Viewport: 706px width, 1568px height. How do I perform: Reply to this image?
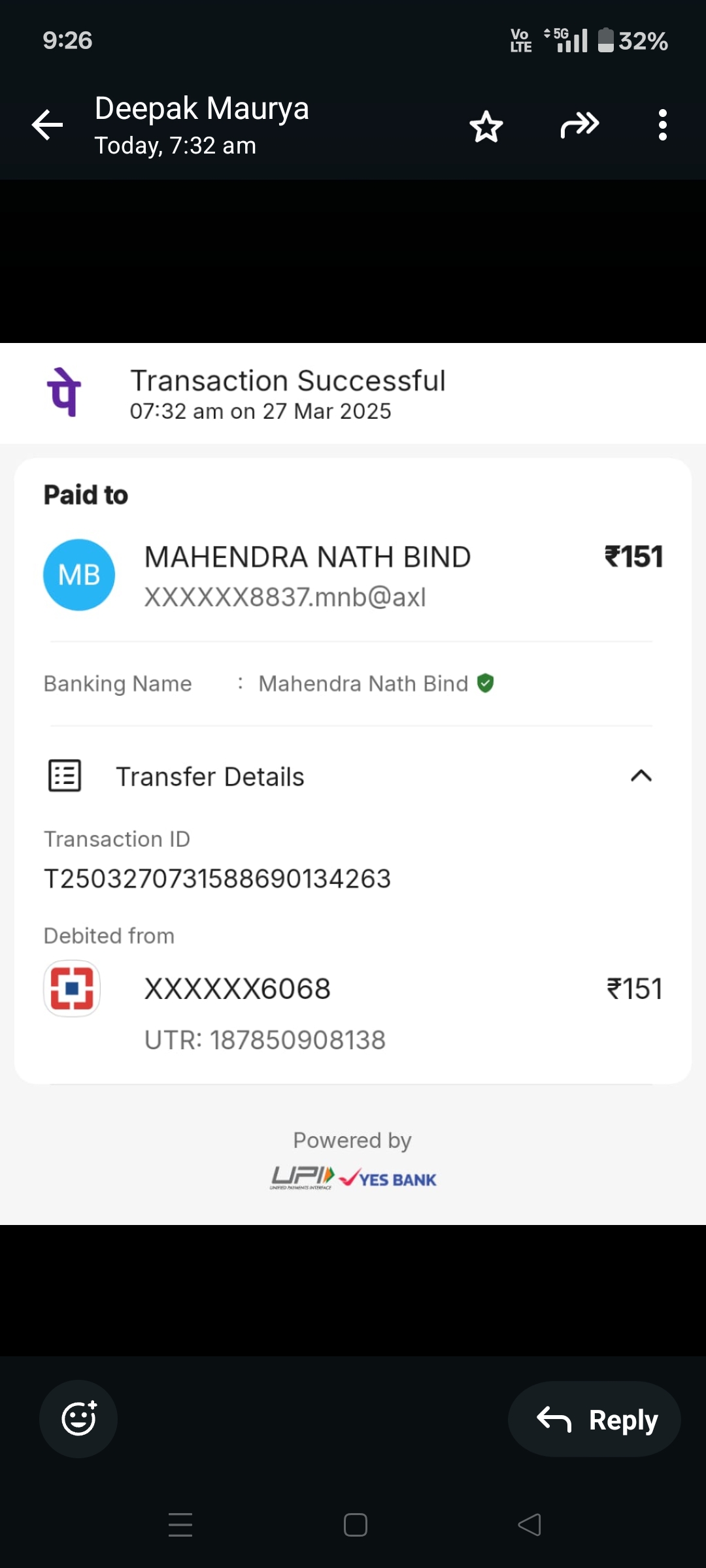595,1419
